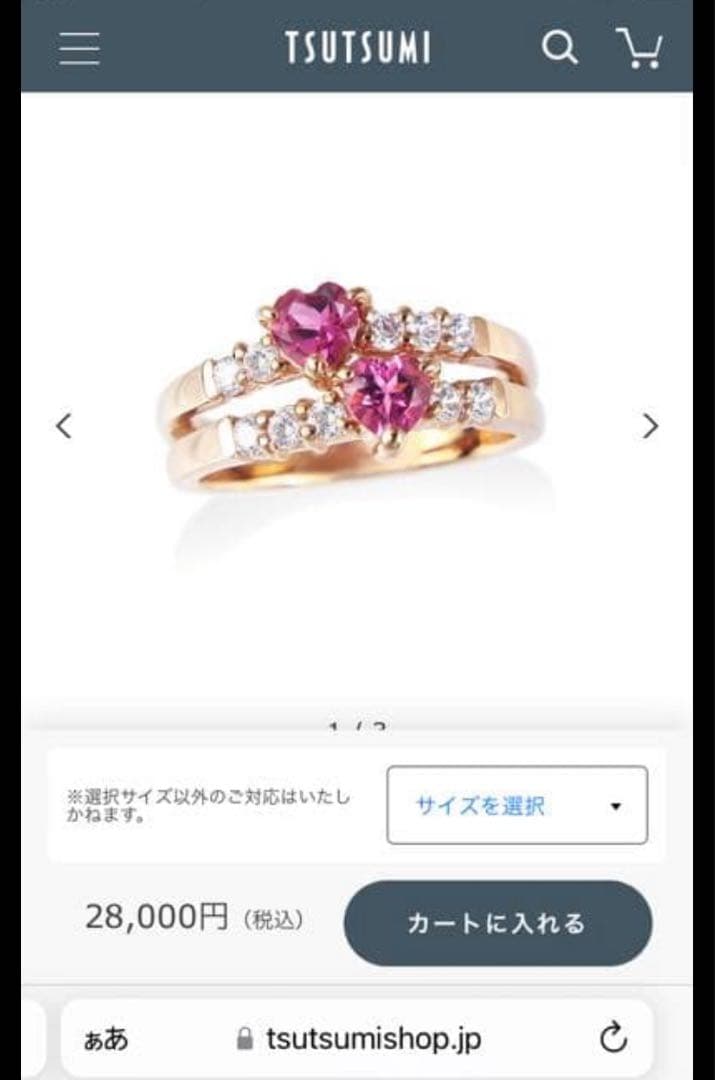
Task: Show the next product image
Action: (x=650, y=426)
